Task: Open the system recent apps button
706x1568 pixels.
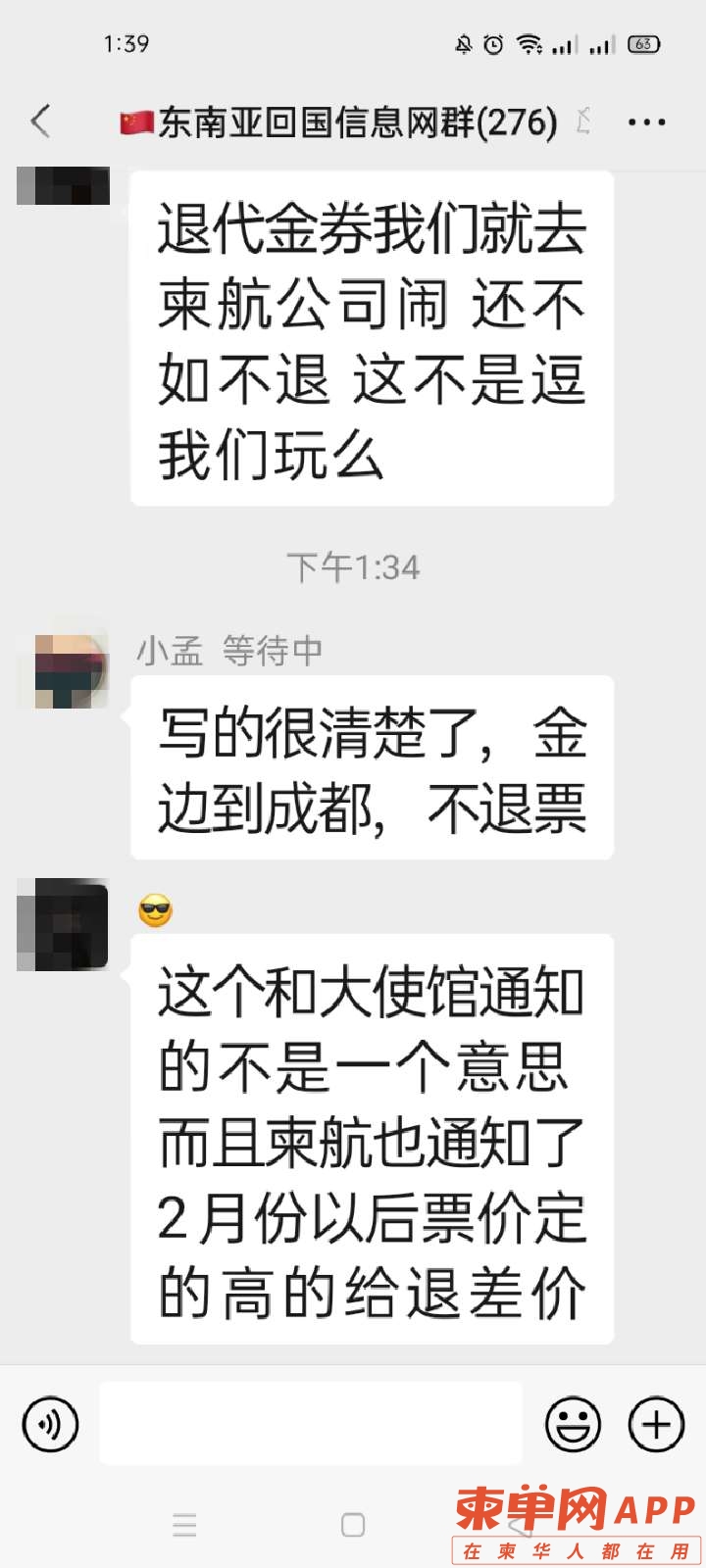Action: 184,1525
